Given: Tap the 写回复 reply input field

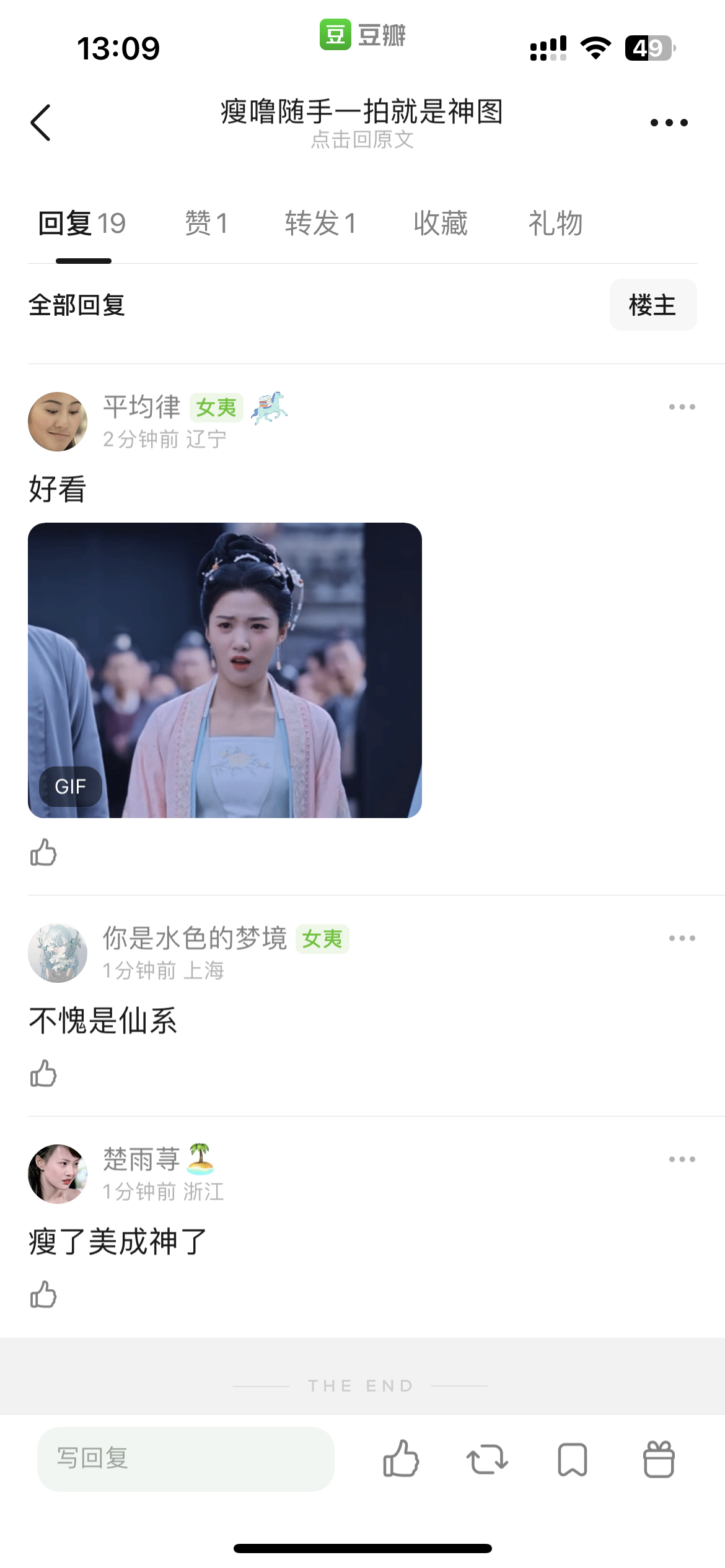Looking at the screenshot, I should (x=185, y=1458).
